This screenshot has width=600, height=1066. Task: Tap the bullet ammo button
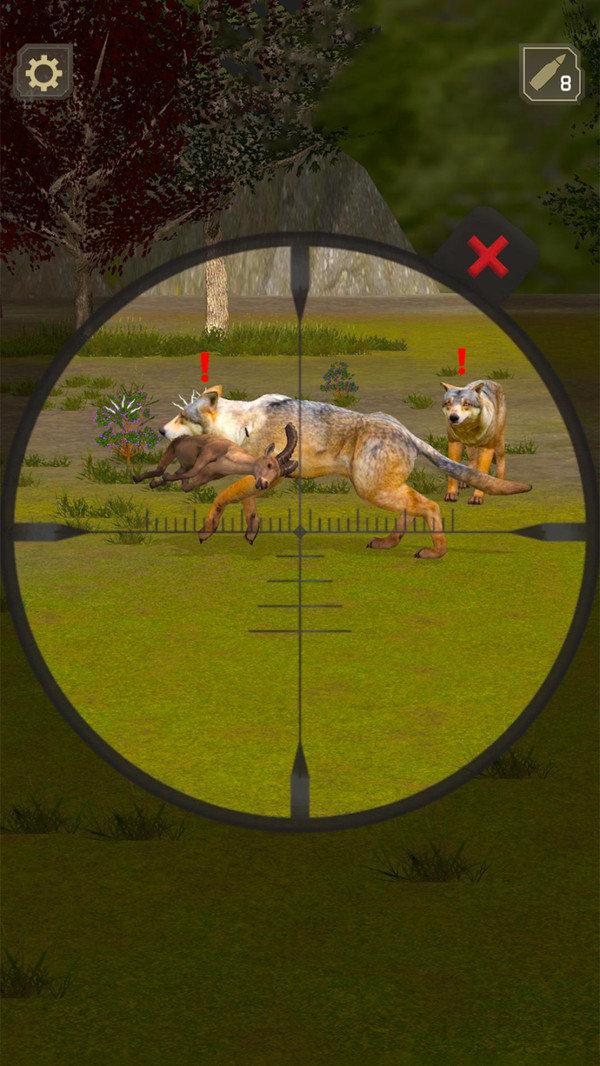[x=551, y=73]
